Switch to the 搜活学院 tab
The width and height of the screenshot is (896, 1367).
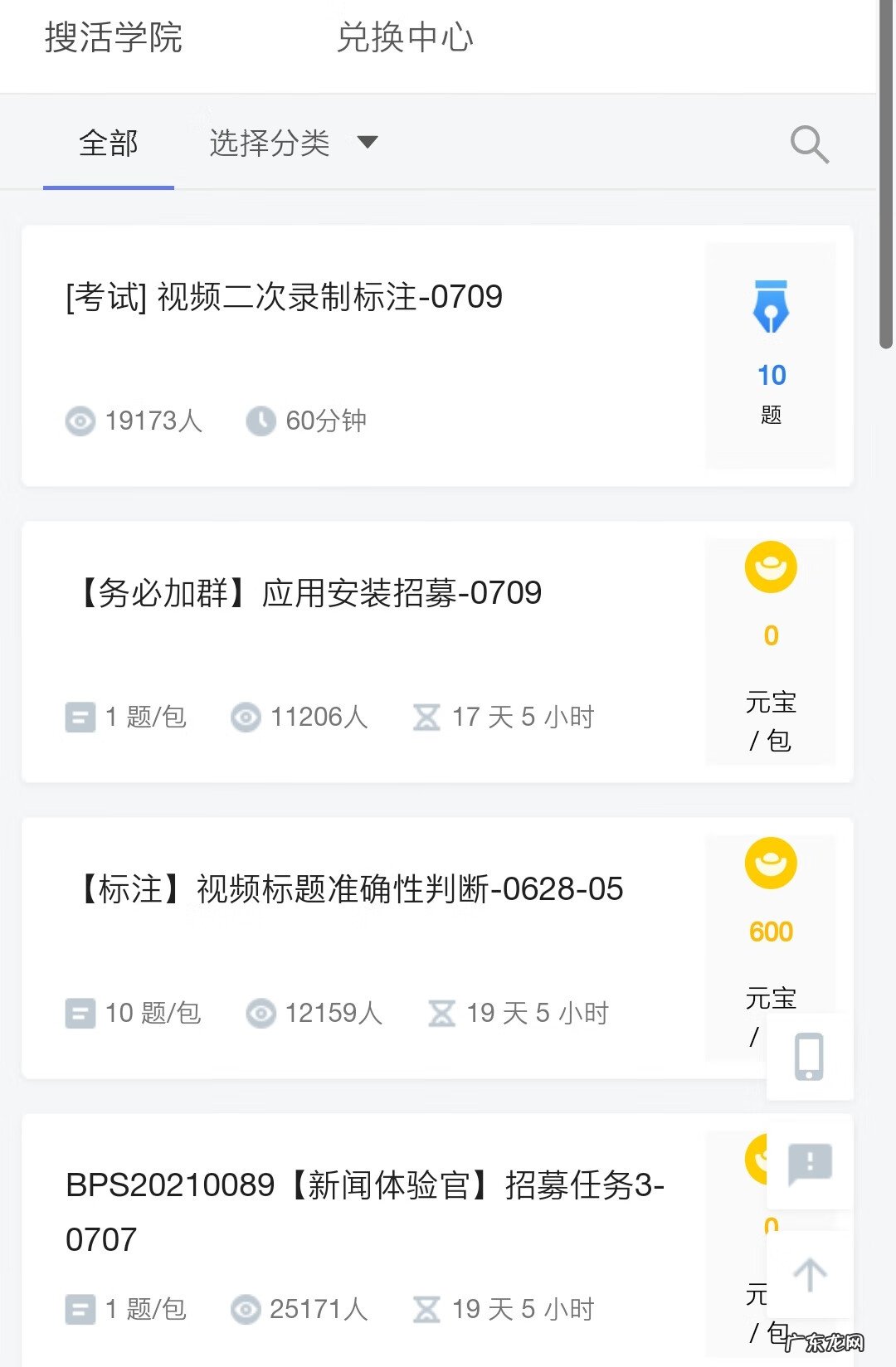click(114, 36)
